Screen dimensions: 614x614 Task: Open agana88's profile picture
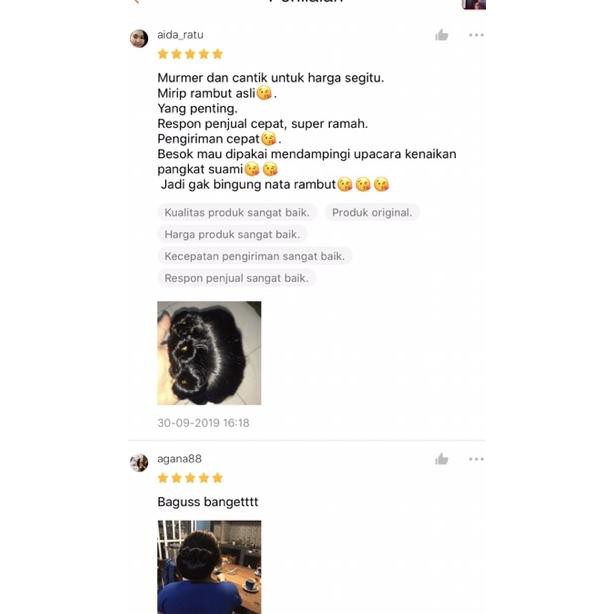tap(139, 463)
